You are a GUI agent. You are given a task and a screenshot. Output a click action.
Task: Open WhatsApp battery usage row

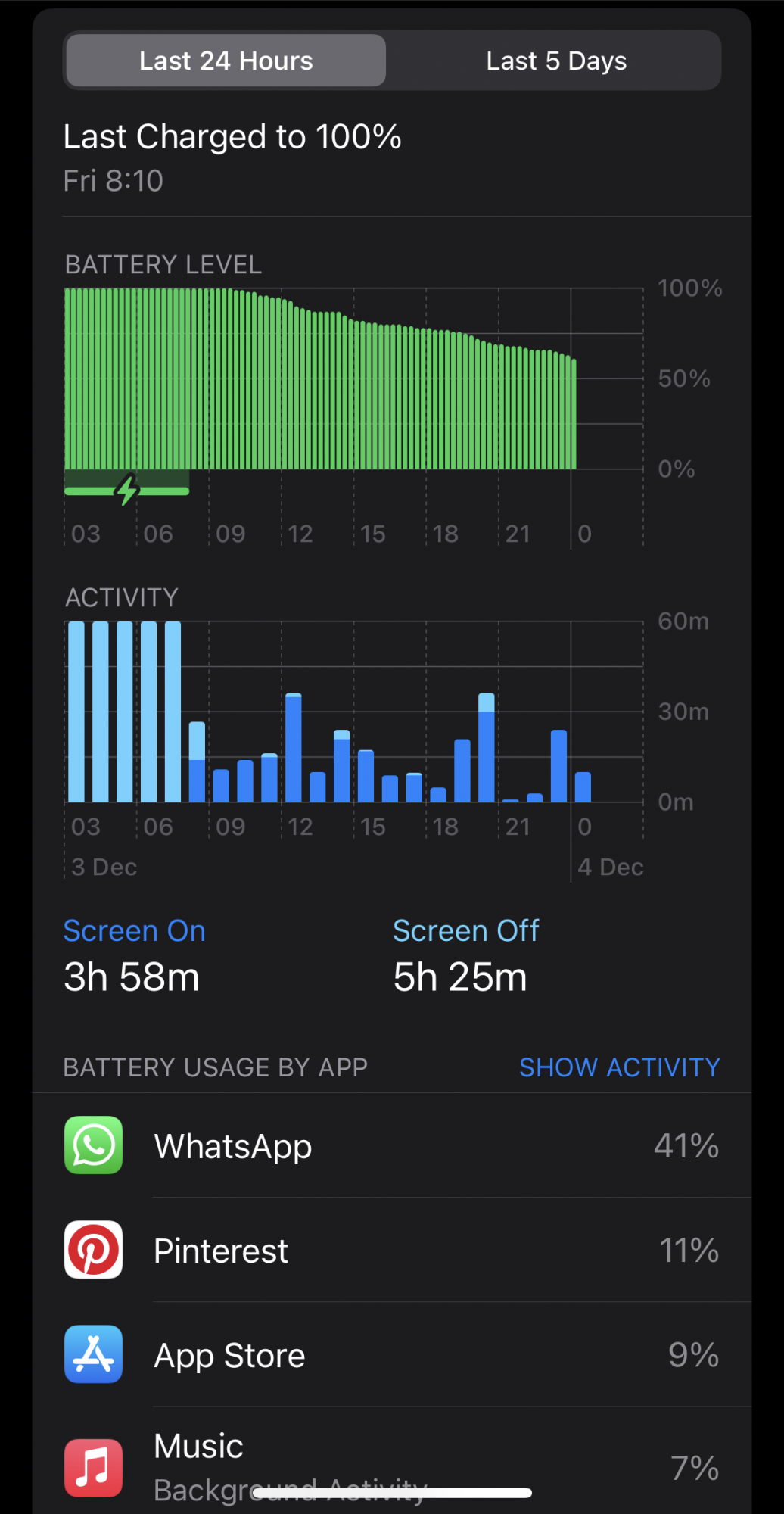tap(391, 1145)
